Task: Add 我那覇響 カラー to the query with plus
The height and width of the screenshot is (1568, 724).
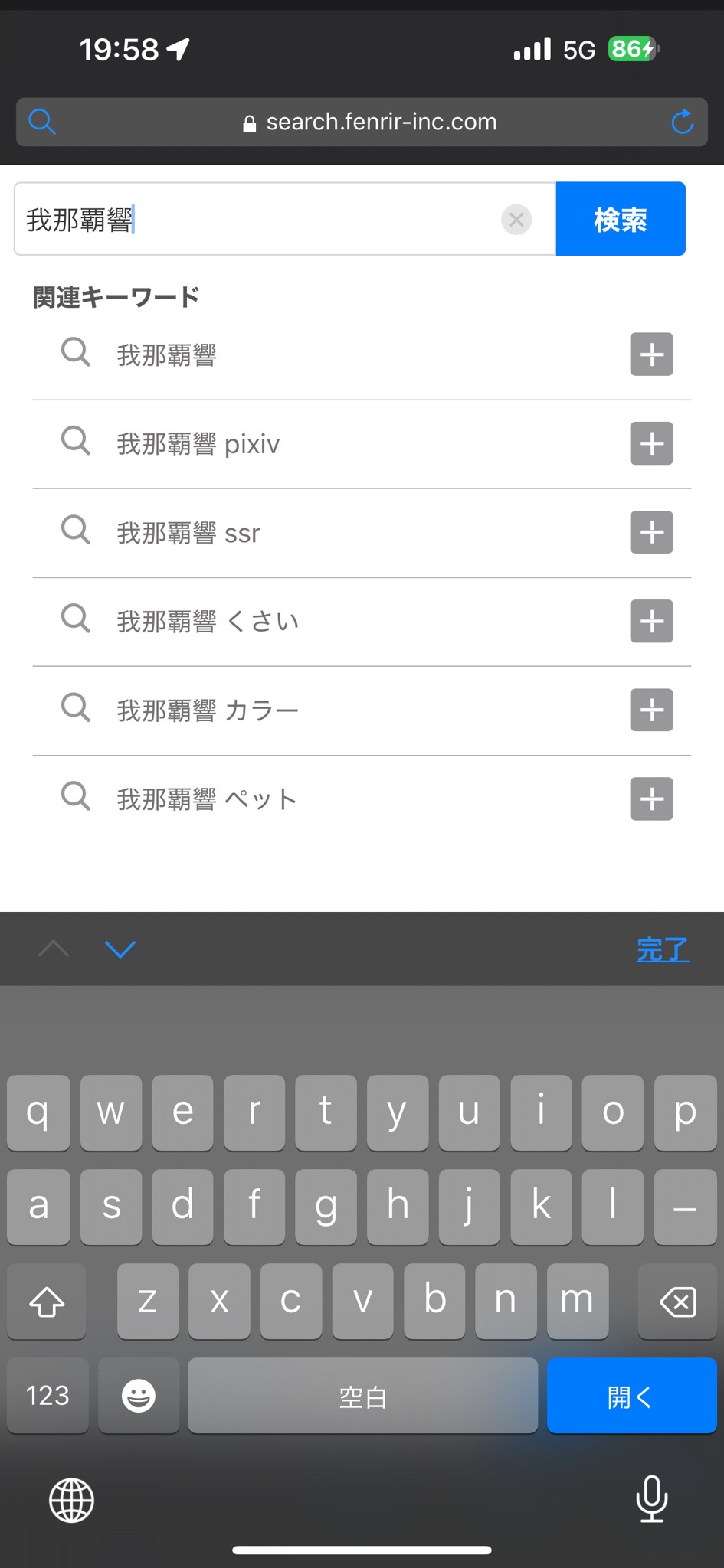Action: click(x=652, y=710)
